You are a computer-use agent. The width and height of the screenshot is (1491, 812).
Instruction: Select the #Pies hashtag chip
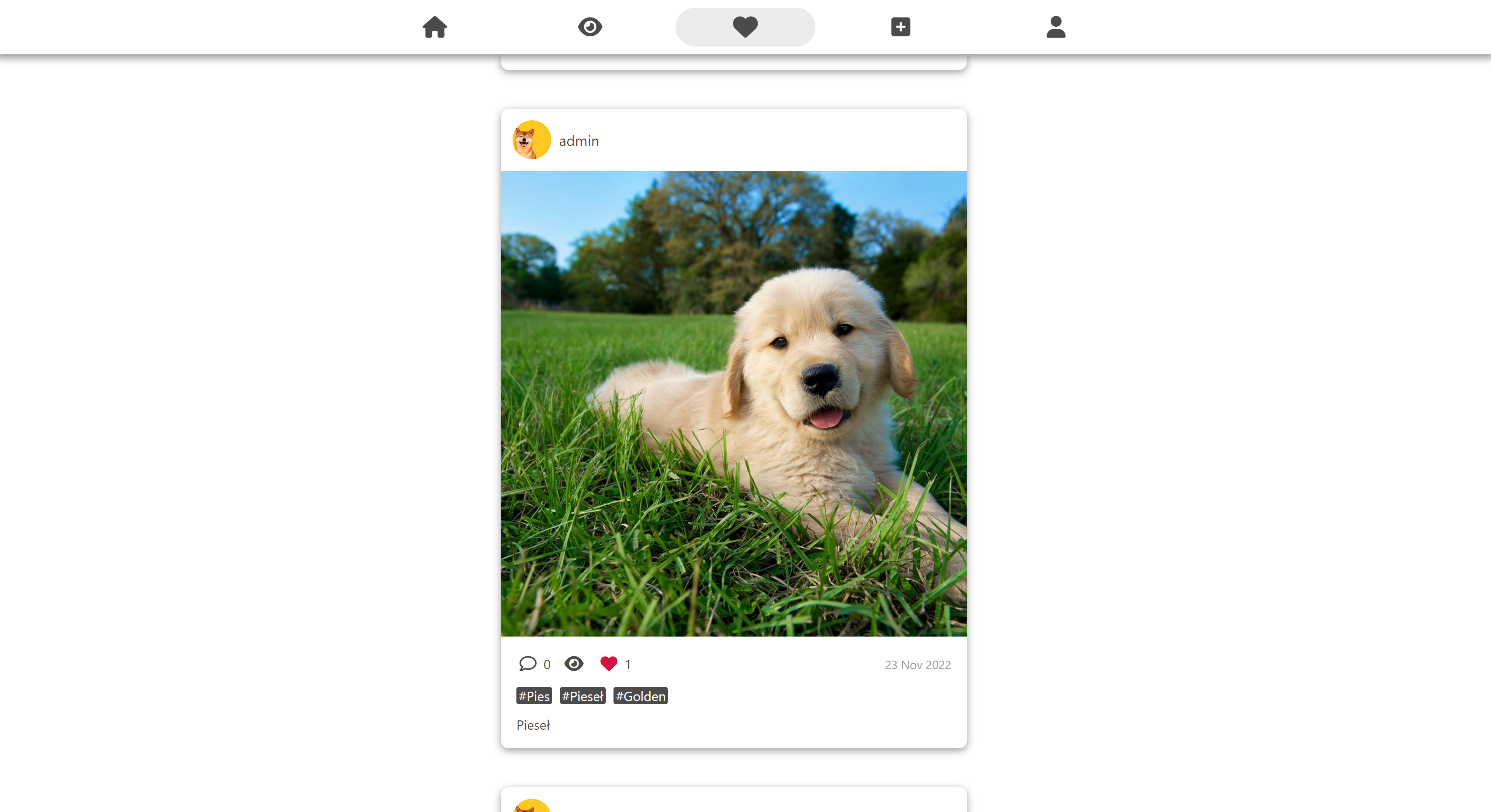point(533,696)
